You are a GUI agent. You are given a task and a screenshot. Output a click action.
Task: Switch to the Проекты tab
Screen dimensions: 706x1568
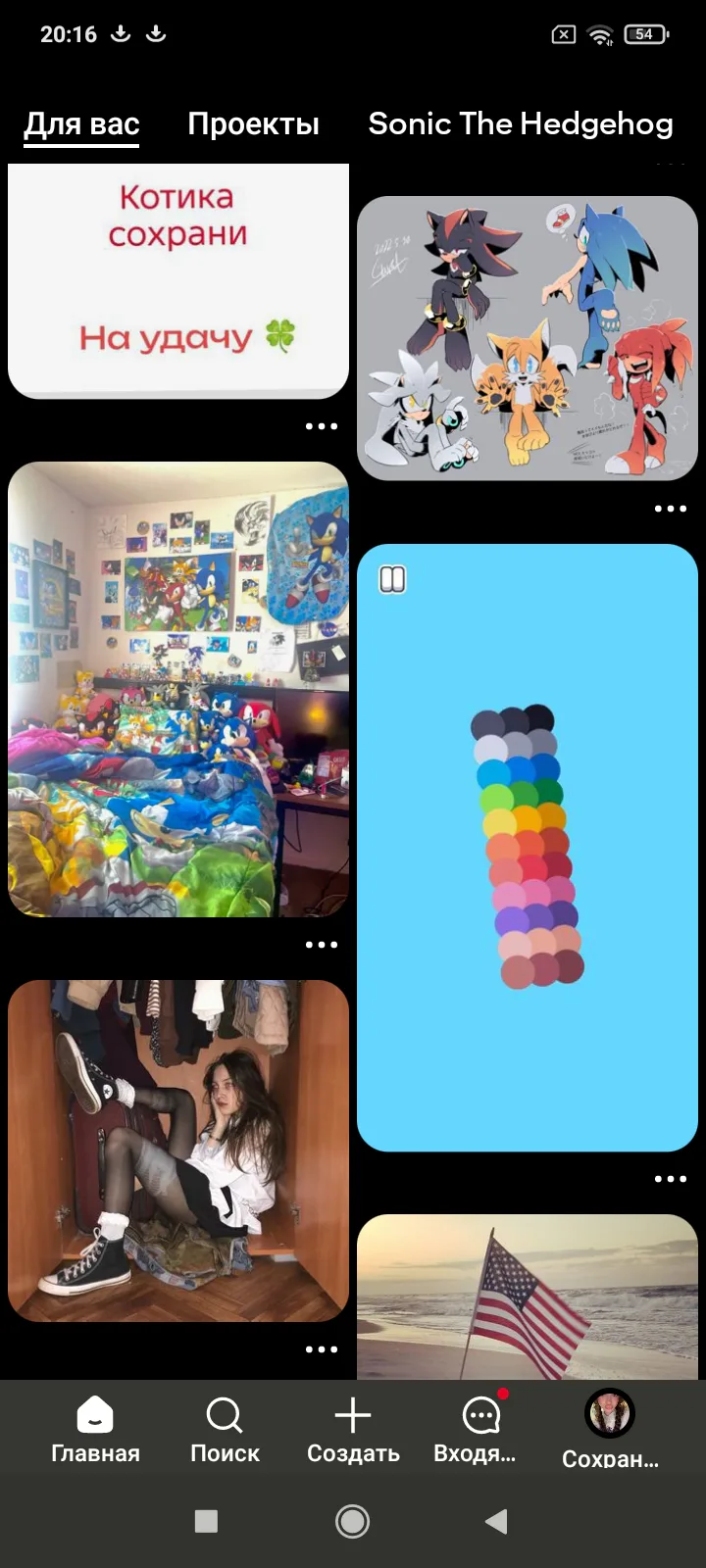[x=253, y=123]
